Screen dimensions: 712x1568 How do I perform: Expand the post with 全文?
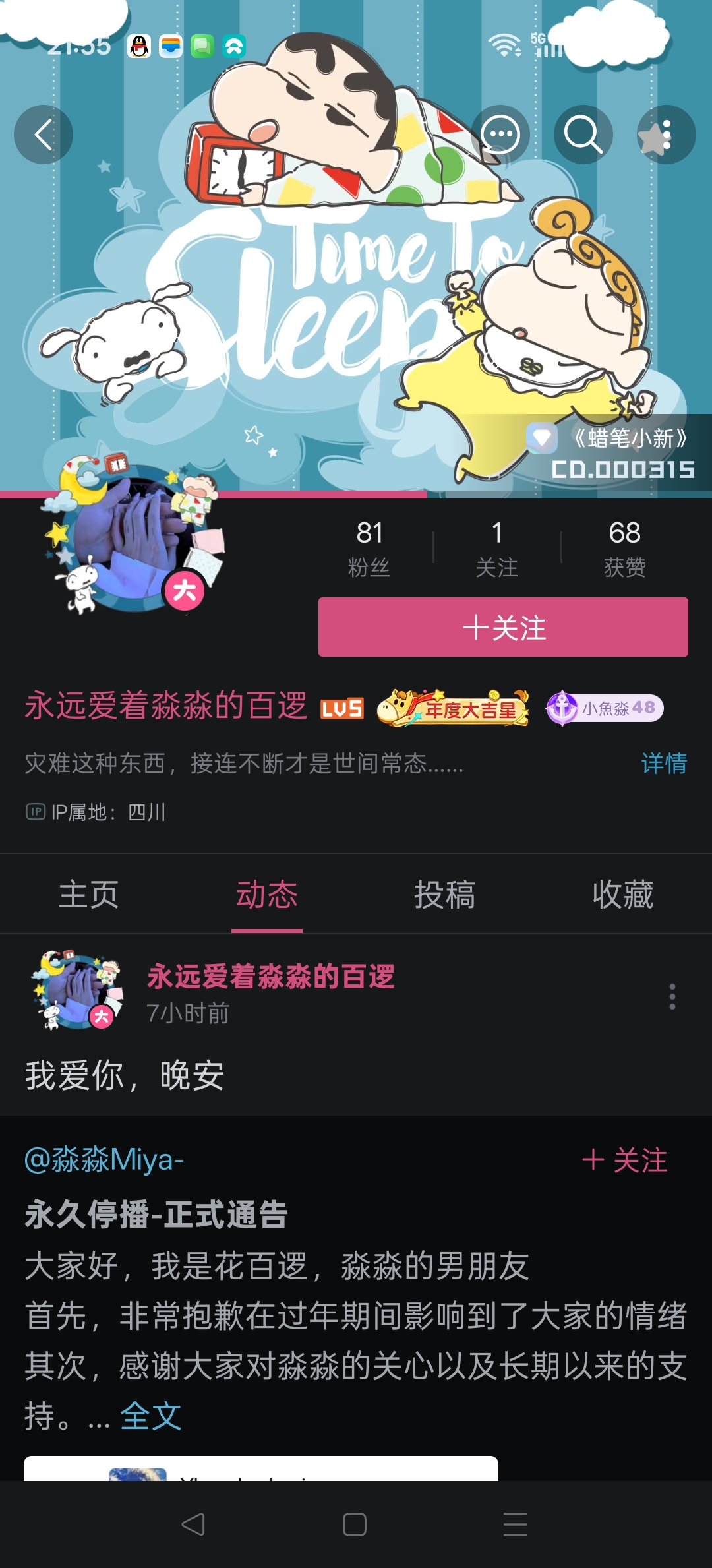point(150,1416)
